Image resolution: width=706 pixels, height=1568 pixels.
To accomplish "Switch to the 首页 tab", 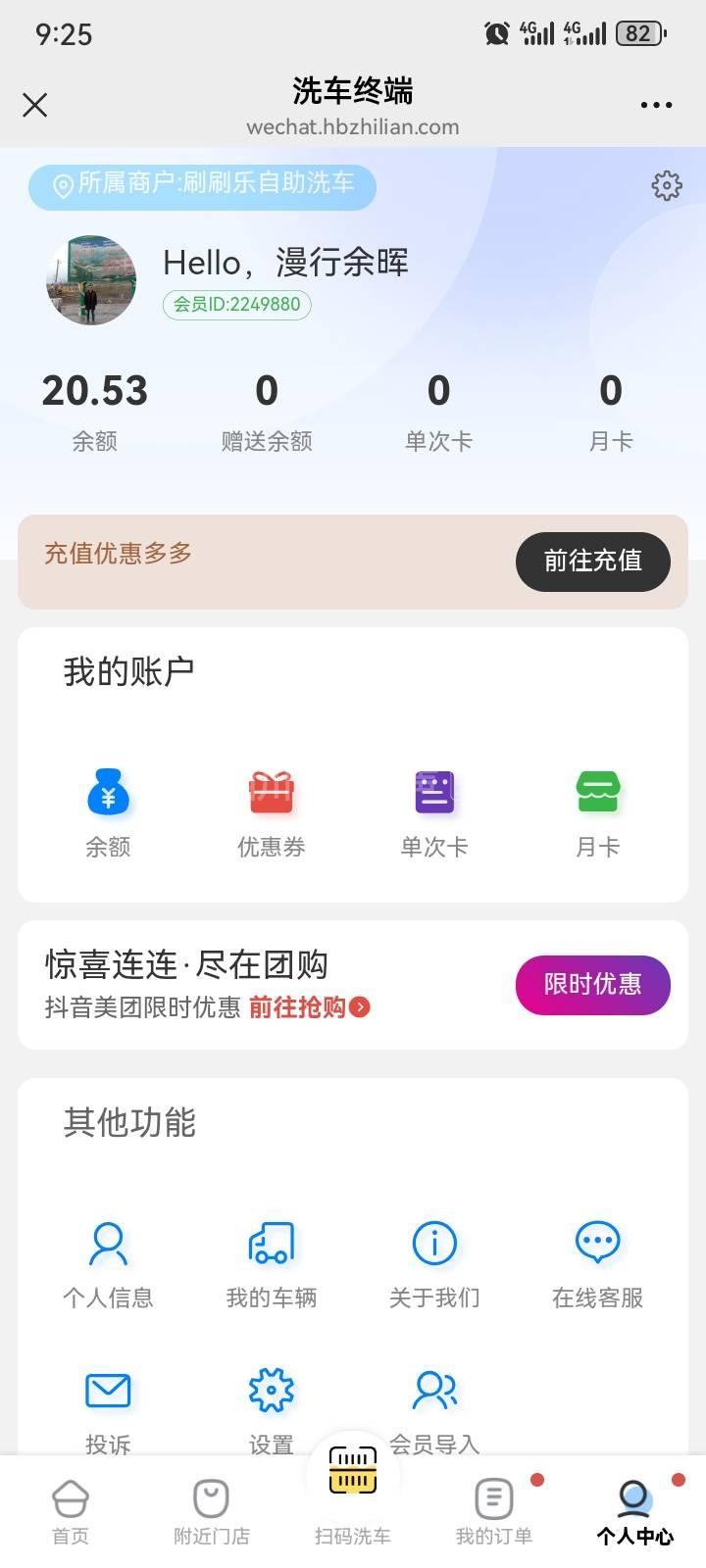I will click(71, 1512).
